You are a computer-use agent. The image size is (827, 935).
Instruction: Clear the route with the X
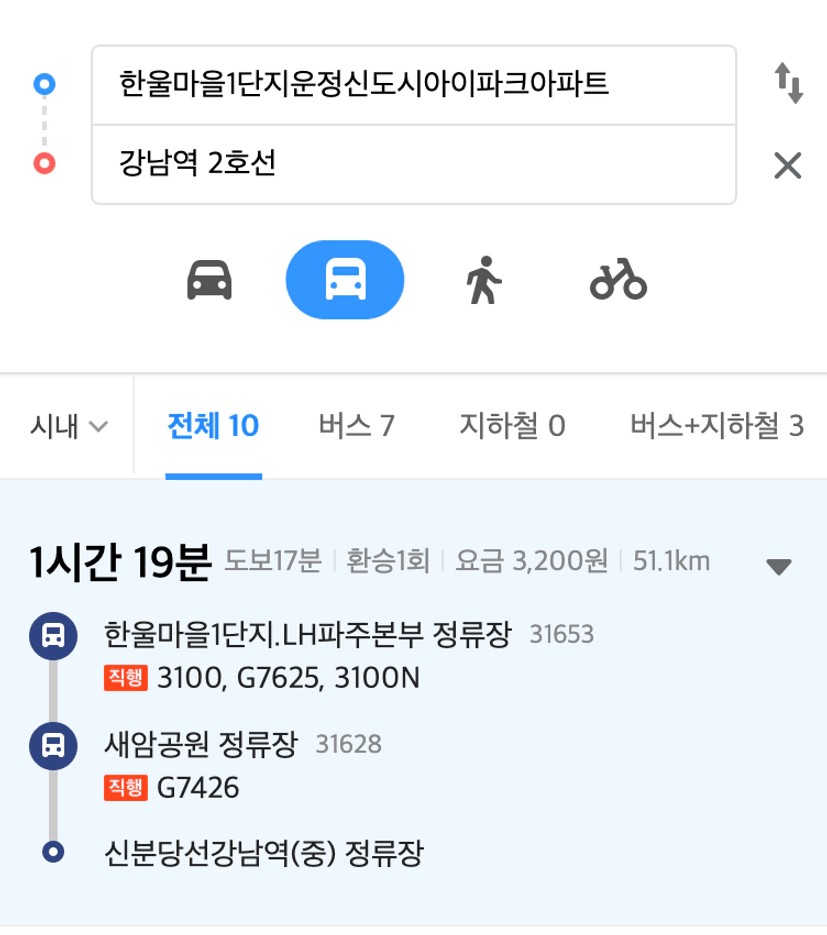click(x=788, y=165)
